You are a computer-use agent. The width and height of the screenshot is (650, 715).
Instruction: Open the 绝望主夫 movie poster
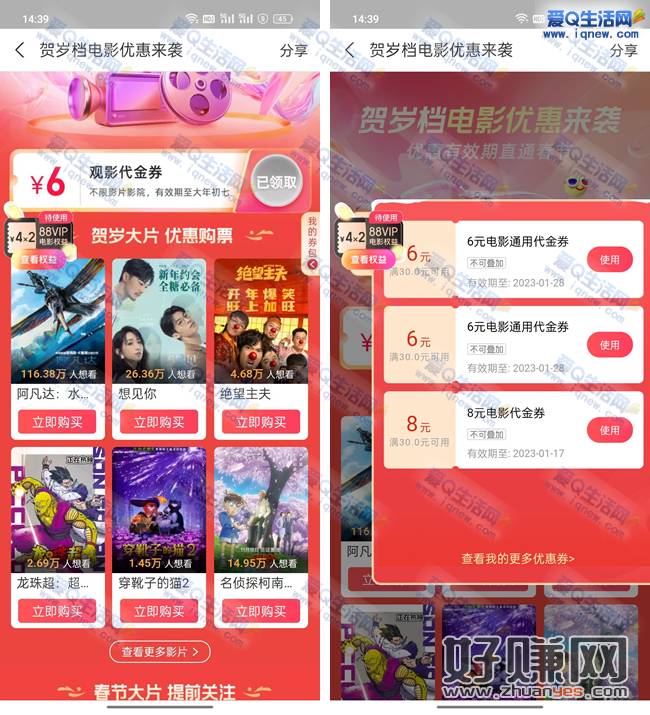[260, 320]
